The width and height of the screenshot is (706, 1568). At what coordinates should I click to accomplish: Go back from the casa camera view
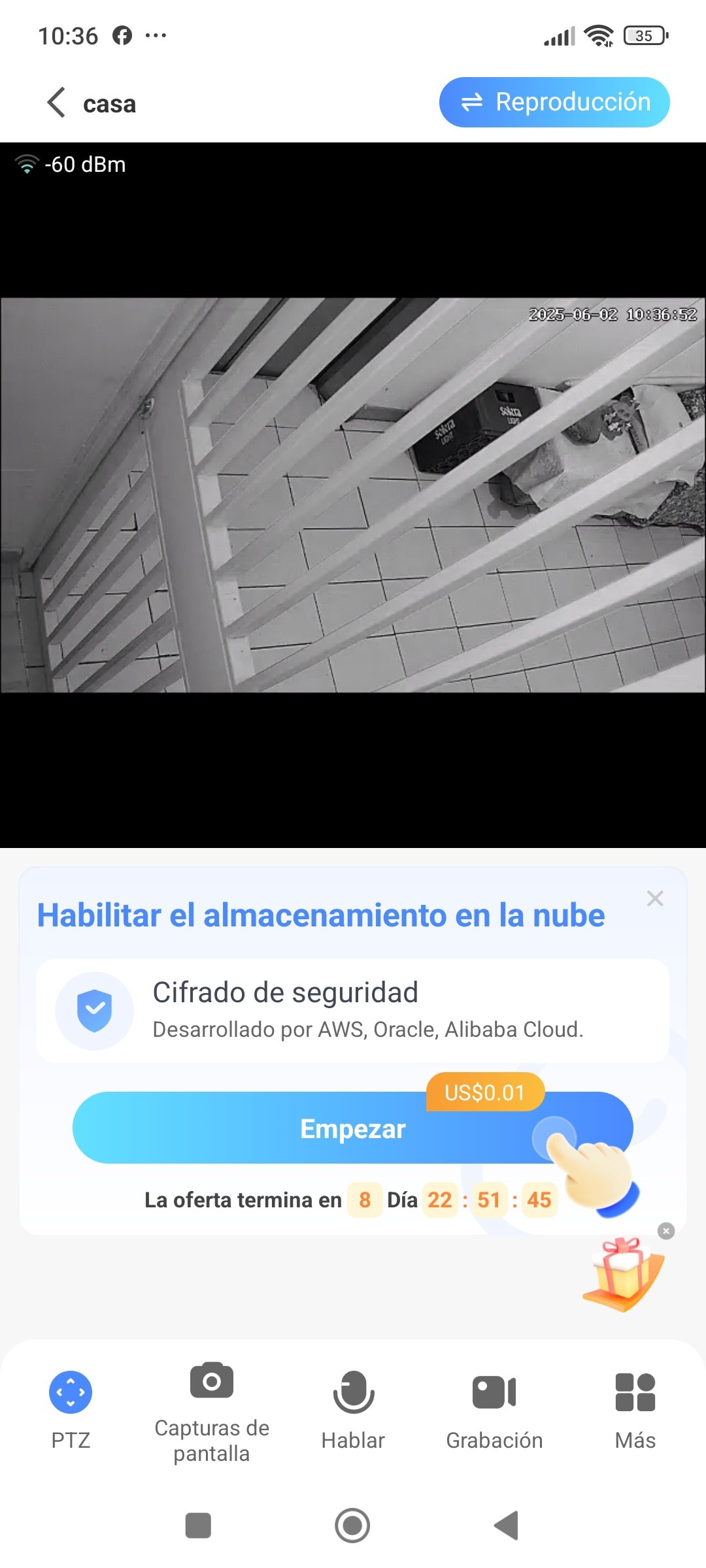pyautogui.click(x=57, y=103)
